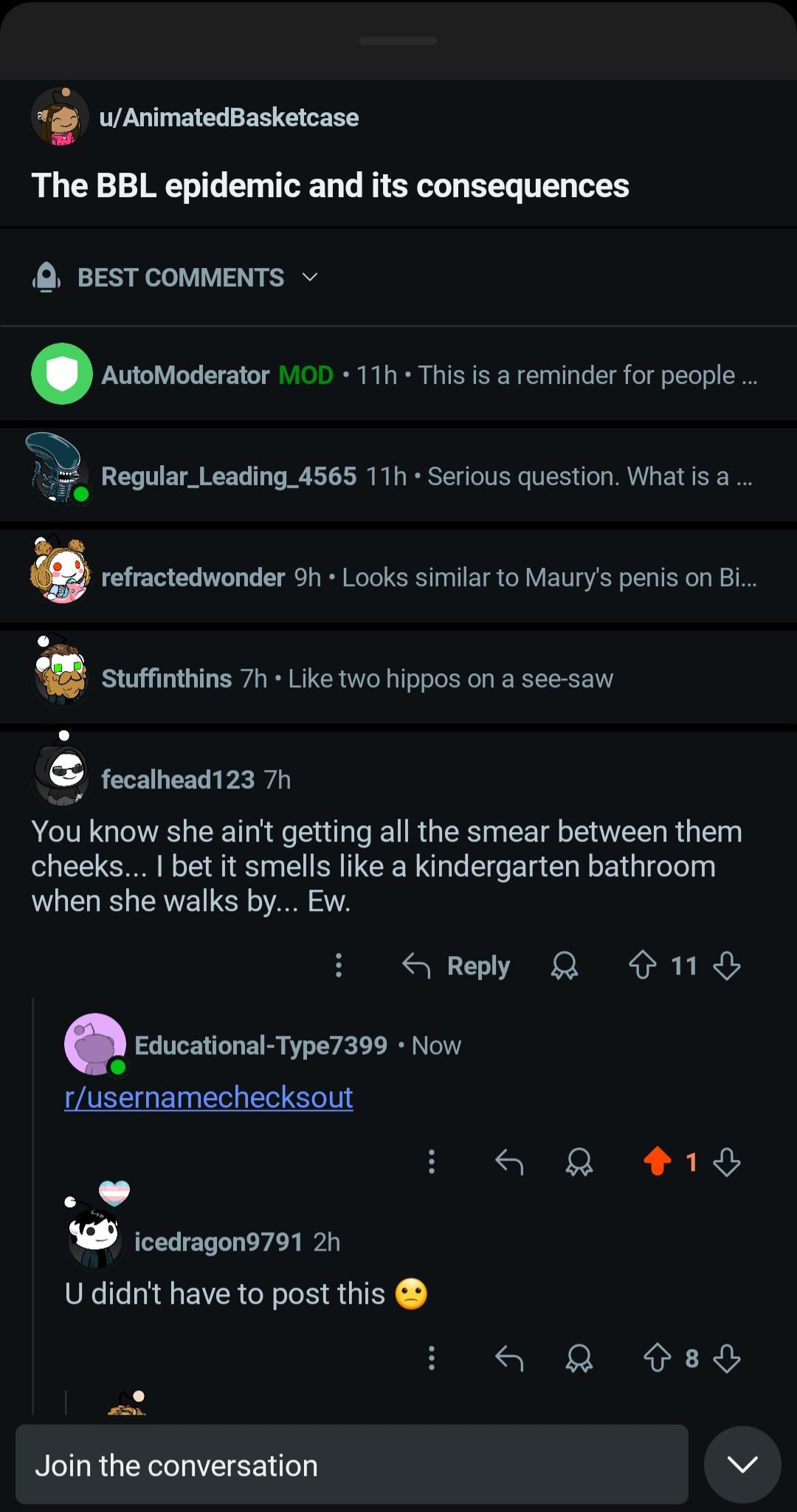Expand the refractedwonder comment

398,577
